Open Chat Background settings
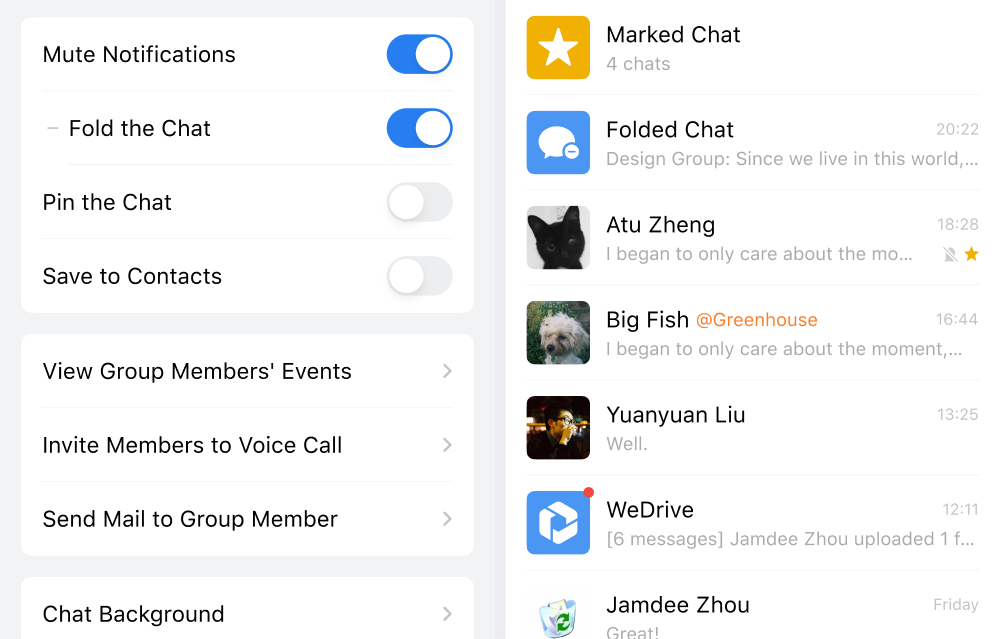The image size is (1001, 639). [247, 613]
